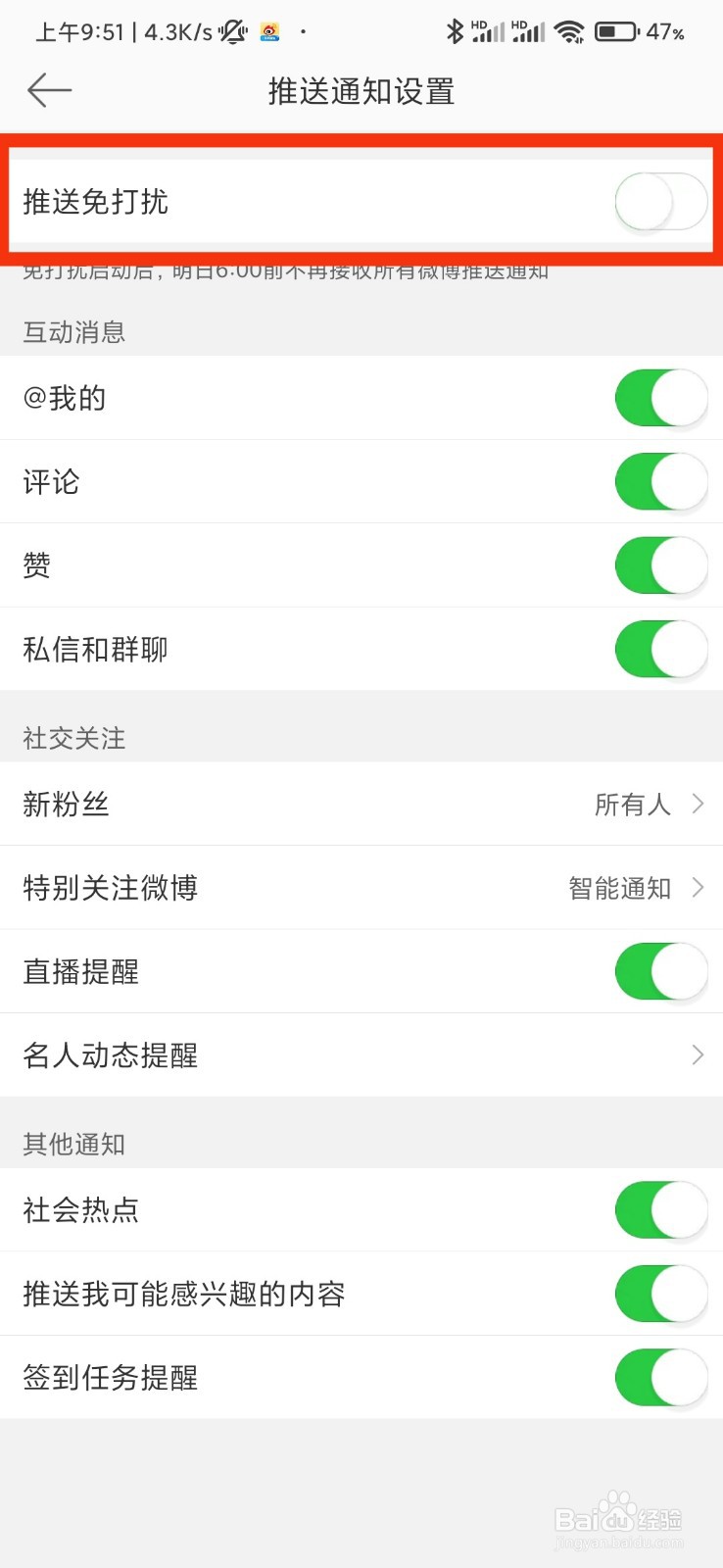This screenshot has height=1568, width=723.
Task: Disable 推送我可能感兴趣的内容 suggestions
Action: (x=659, y=1294)
